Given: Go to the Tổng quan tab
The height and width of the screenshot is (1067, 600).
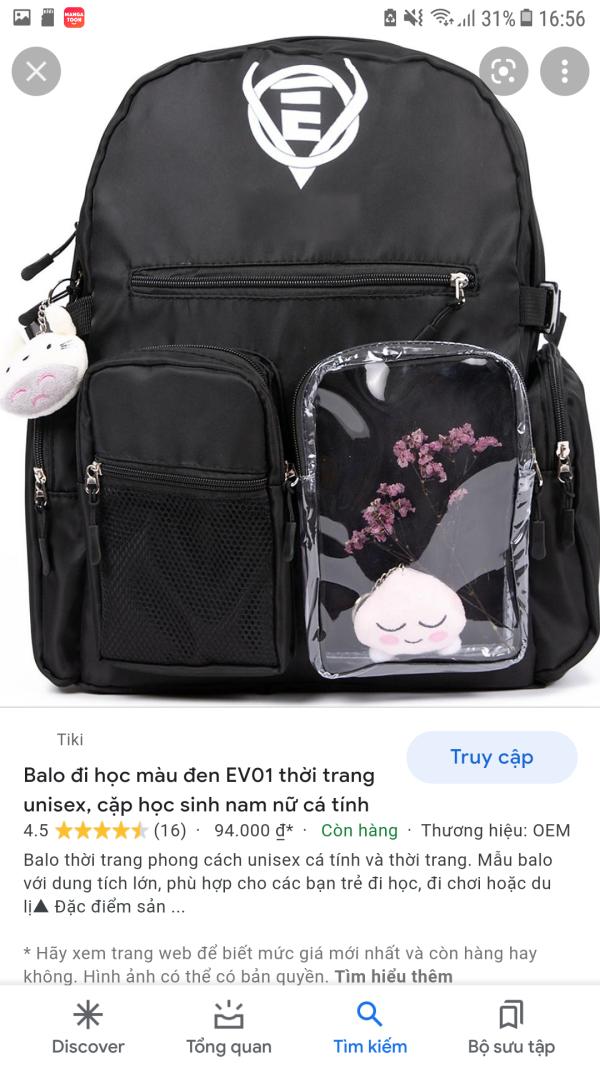Looking at the screenshot, I should (229, 1028).
